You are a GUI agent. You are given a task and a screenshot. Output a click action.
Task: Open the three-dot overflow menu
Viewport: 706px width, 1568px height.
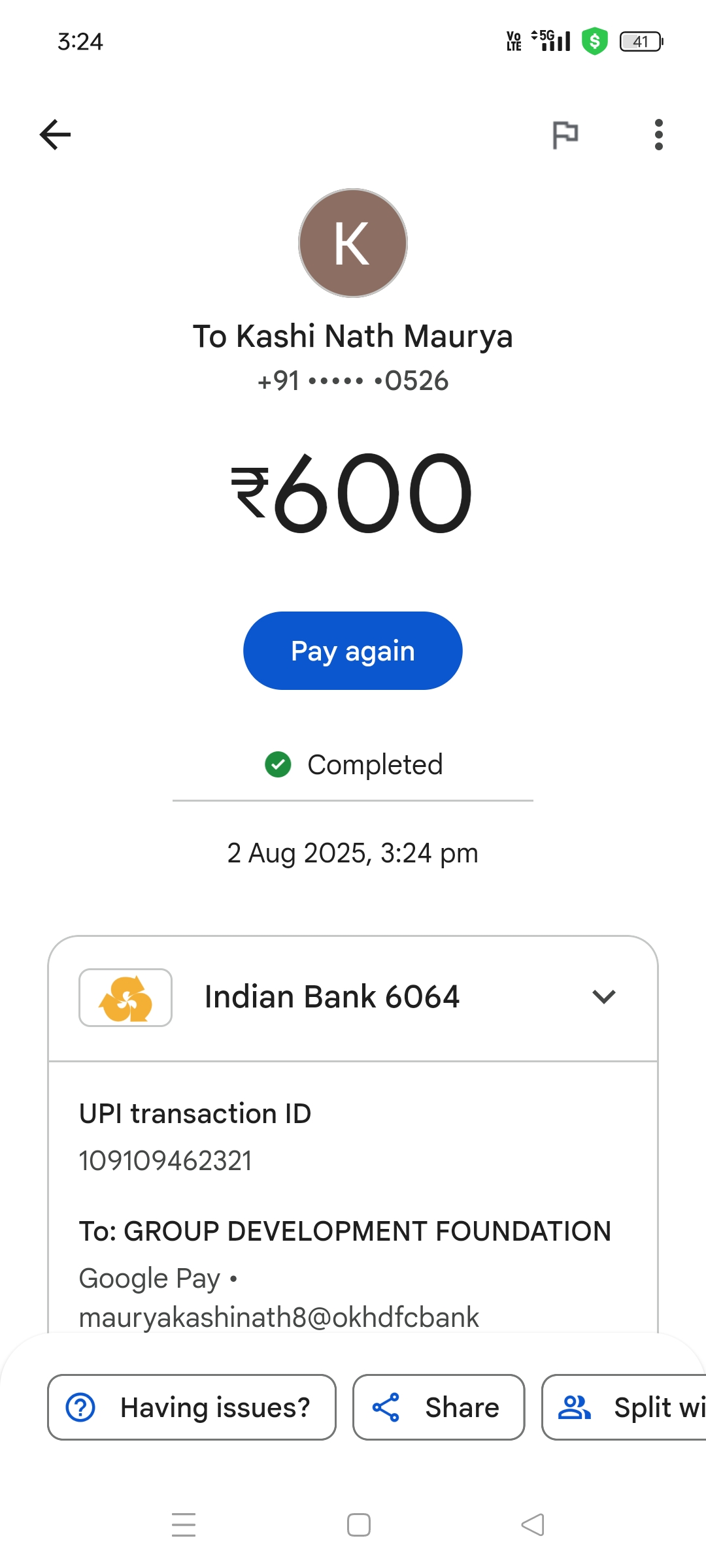pyautogui.click(x=658, y=135)
